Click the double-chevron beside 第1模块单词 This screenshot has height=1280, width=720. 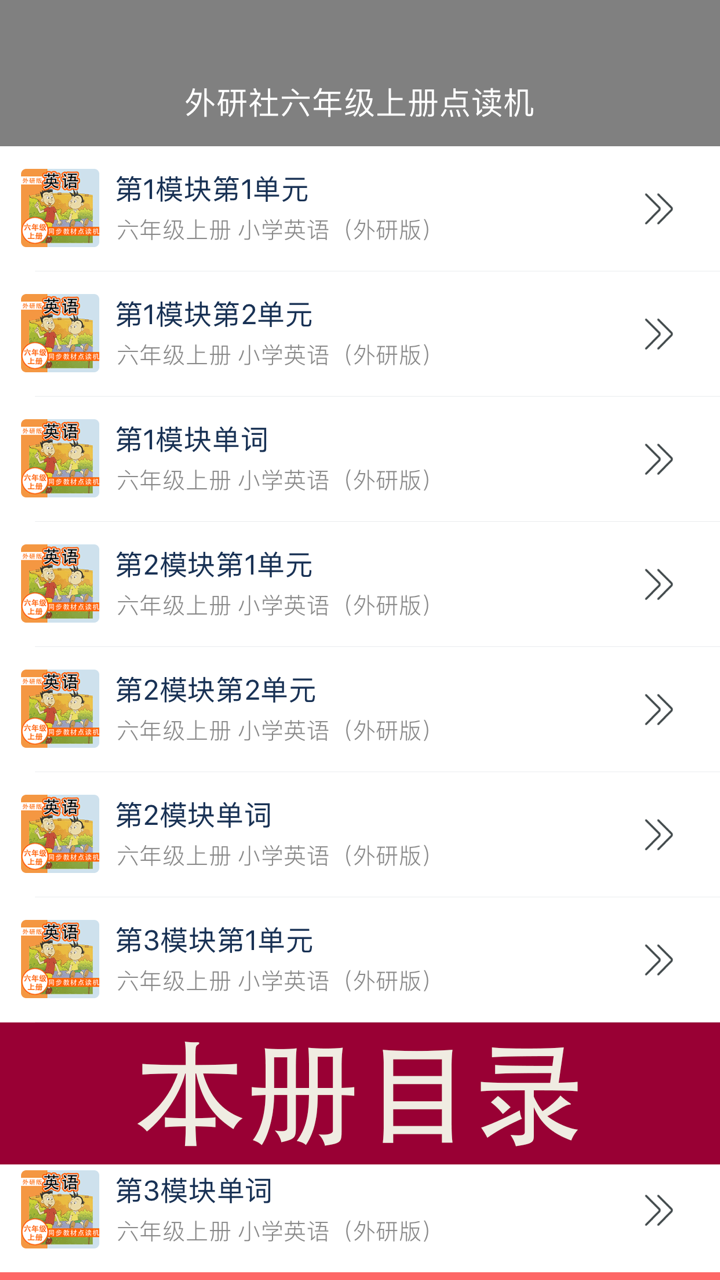[x=658, y=457]
